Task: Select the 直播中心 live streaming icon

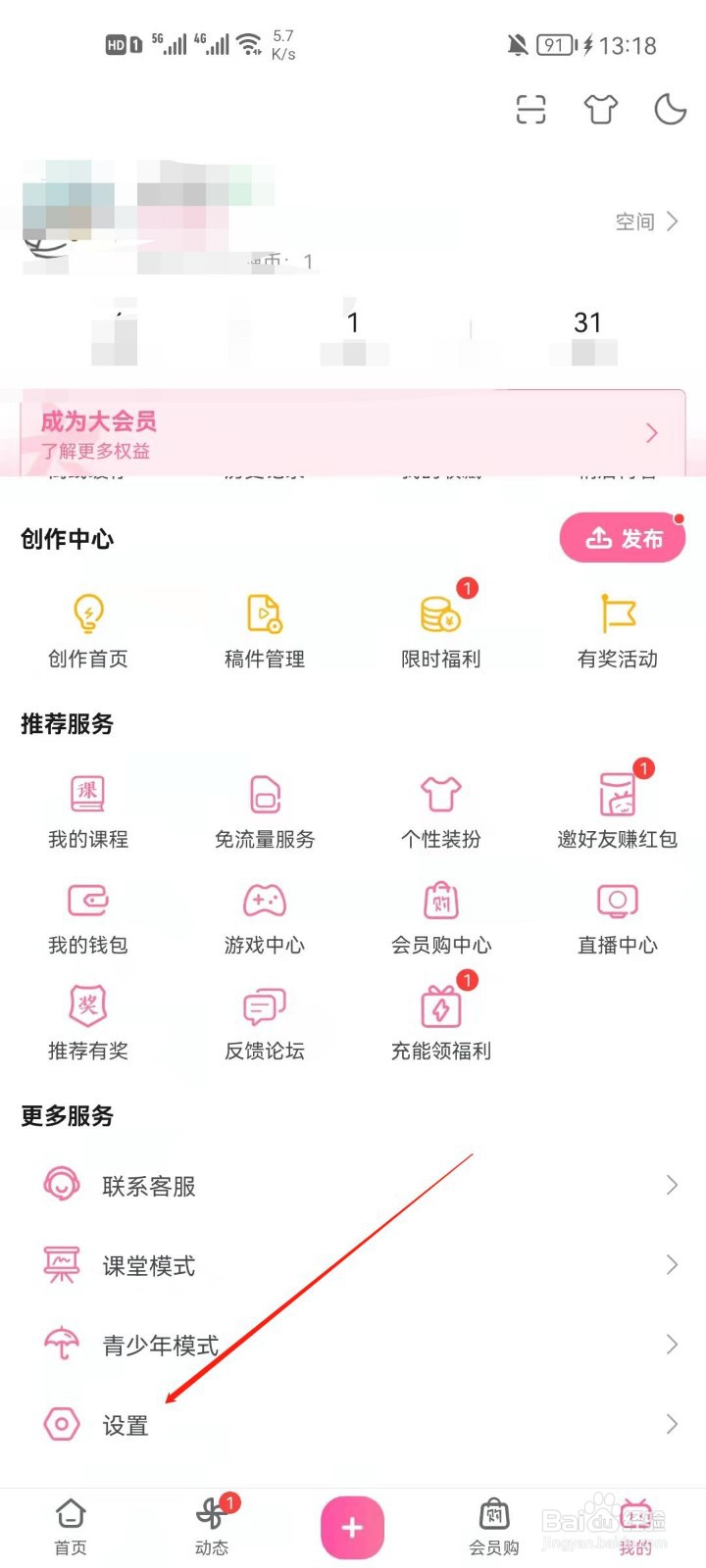Action: (x=617, y=902)
